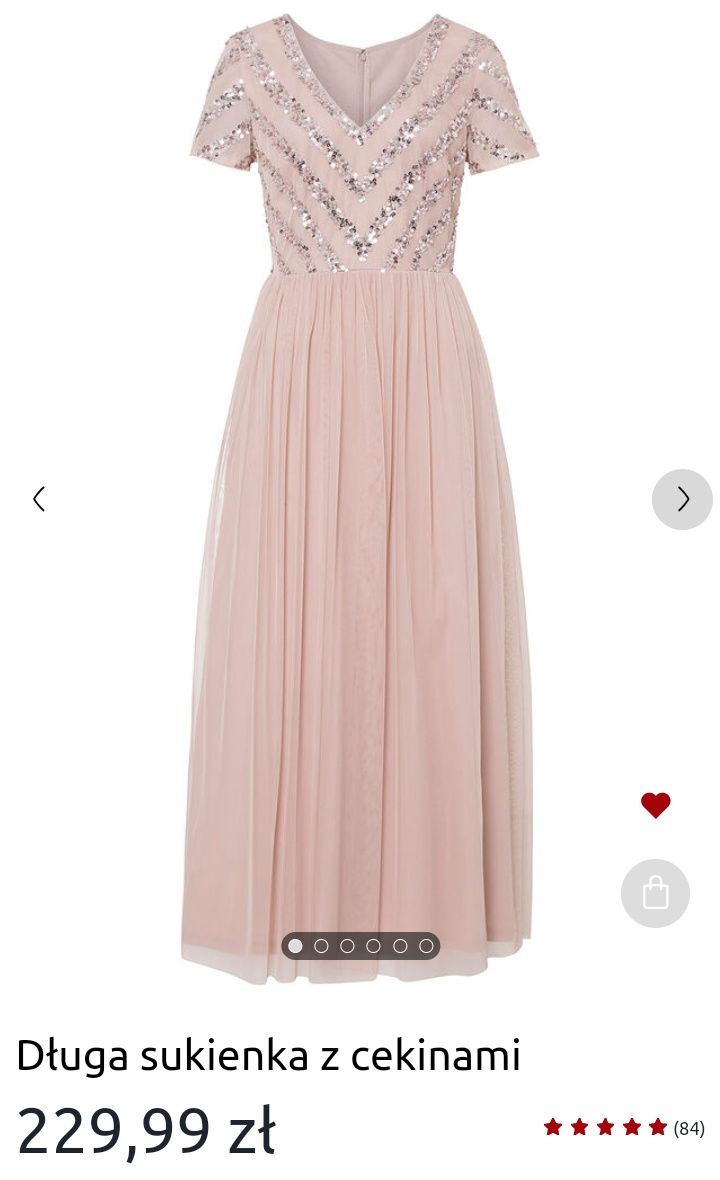
Task: Go to the previous product photo
Action: pyautogui.click(x=39, y=499)
